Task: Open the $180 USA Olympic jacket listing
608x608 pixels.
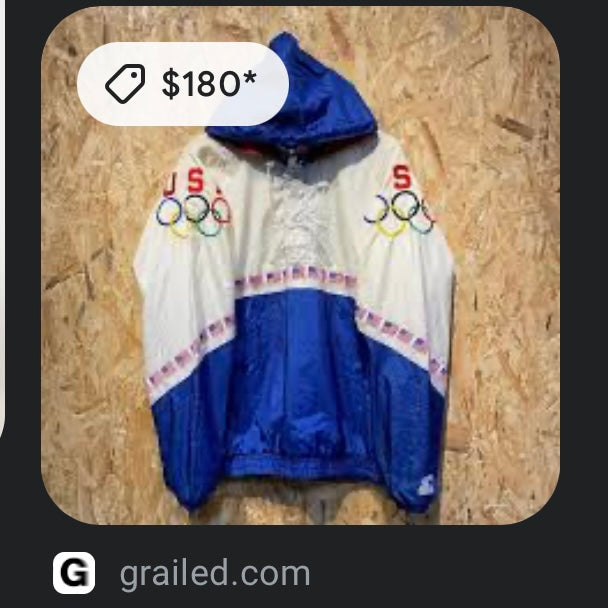Action: (x=300, y=300)
